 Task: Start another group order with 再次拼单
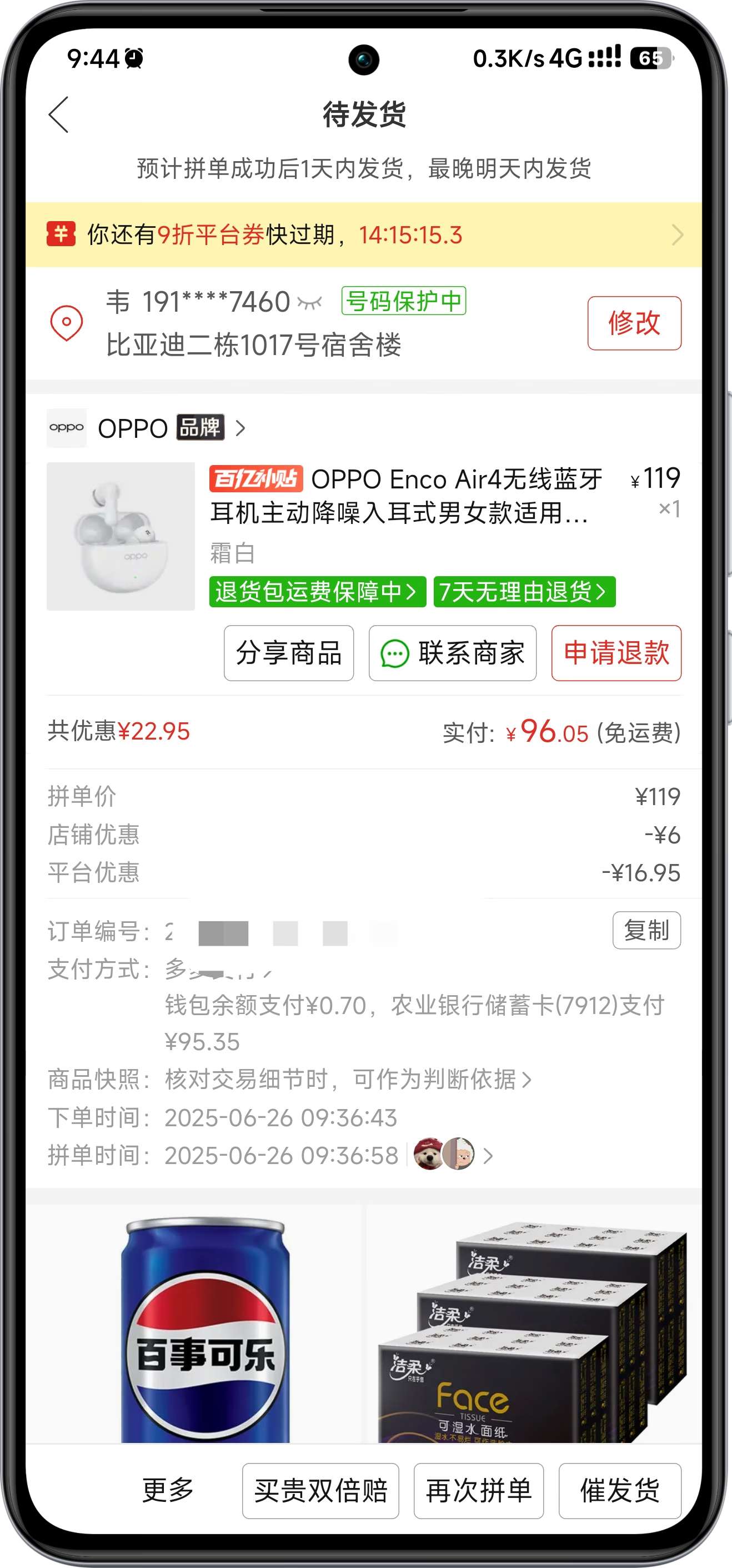coord(478,1491)
